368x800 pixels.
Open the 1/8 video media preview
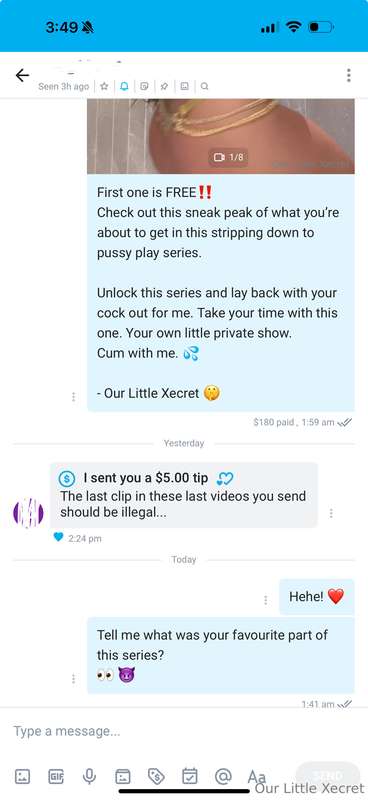[221, 136]
